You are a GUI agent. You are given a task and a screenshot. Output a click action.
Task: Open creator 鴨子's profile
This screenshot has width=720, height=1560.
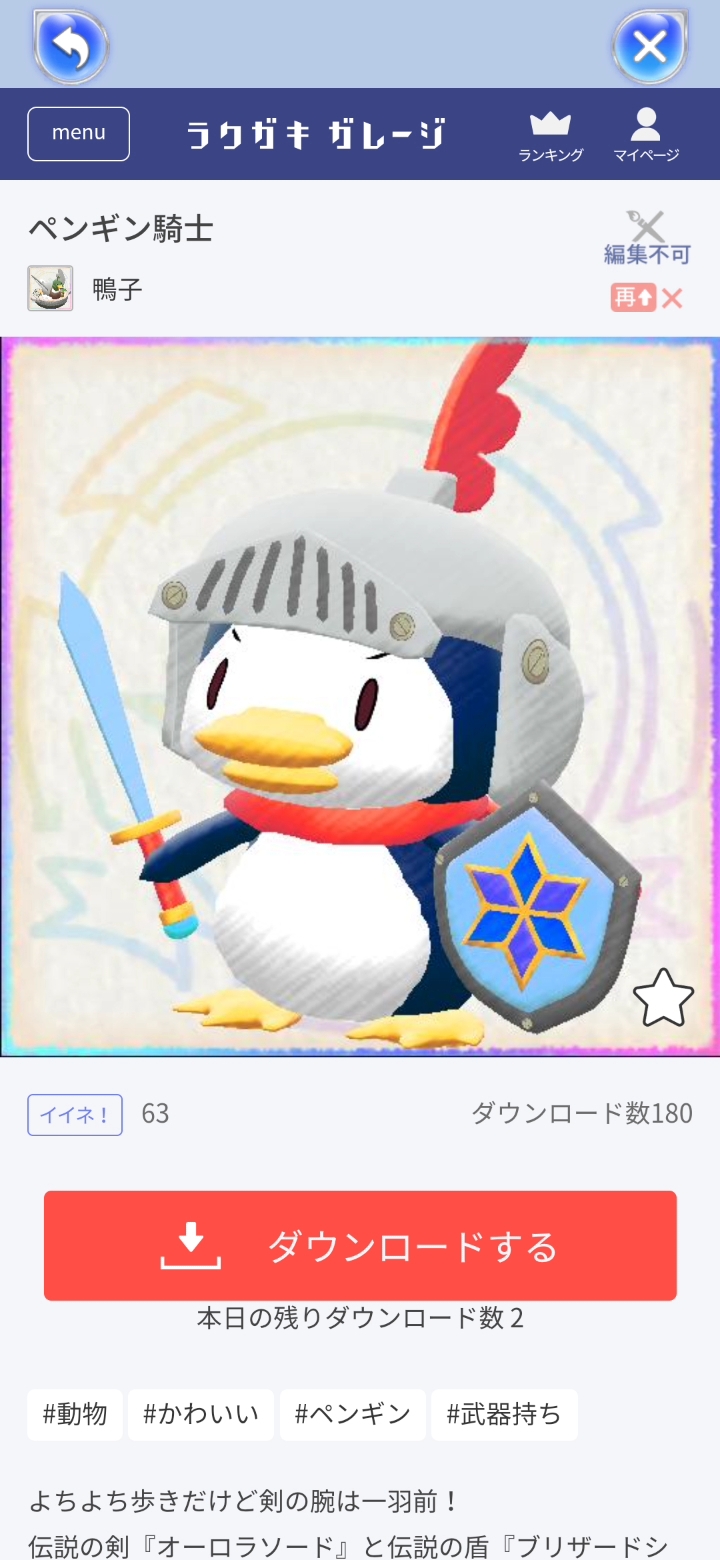[86, 289]
